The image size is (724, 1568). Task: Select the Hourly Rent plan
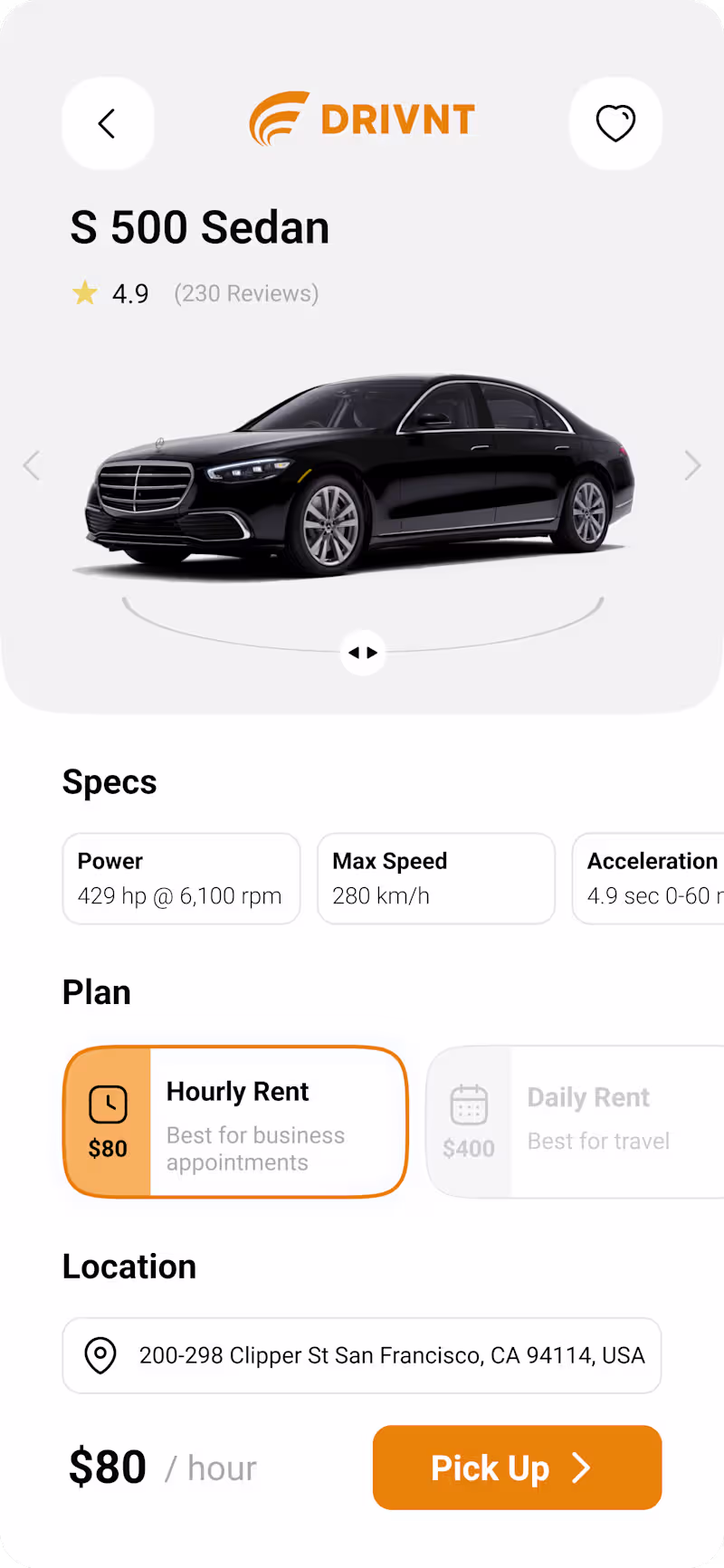tap(235, 1122)
